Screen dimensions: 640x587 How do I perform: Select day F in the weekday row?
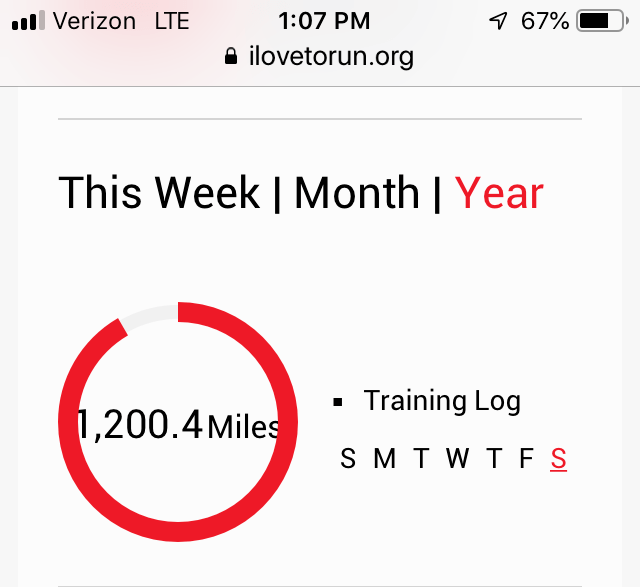pos(526,459)
